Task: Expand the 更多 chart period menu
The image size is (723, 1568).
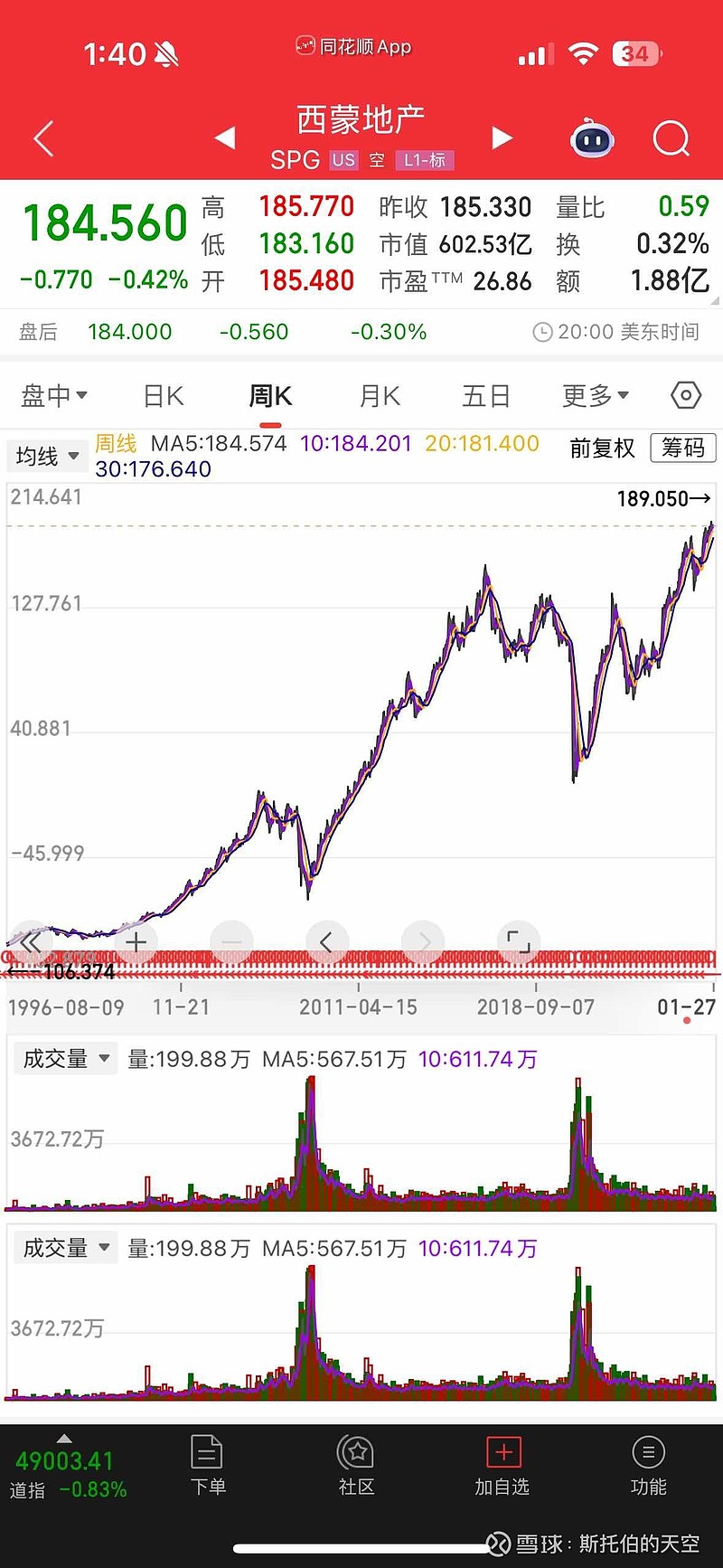Action: pyautogui.click(x=595, y=395)
